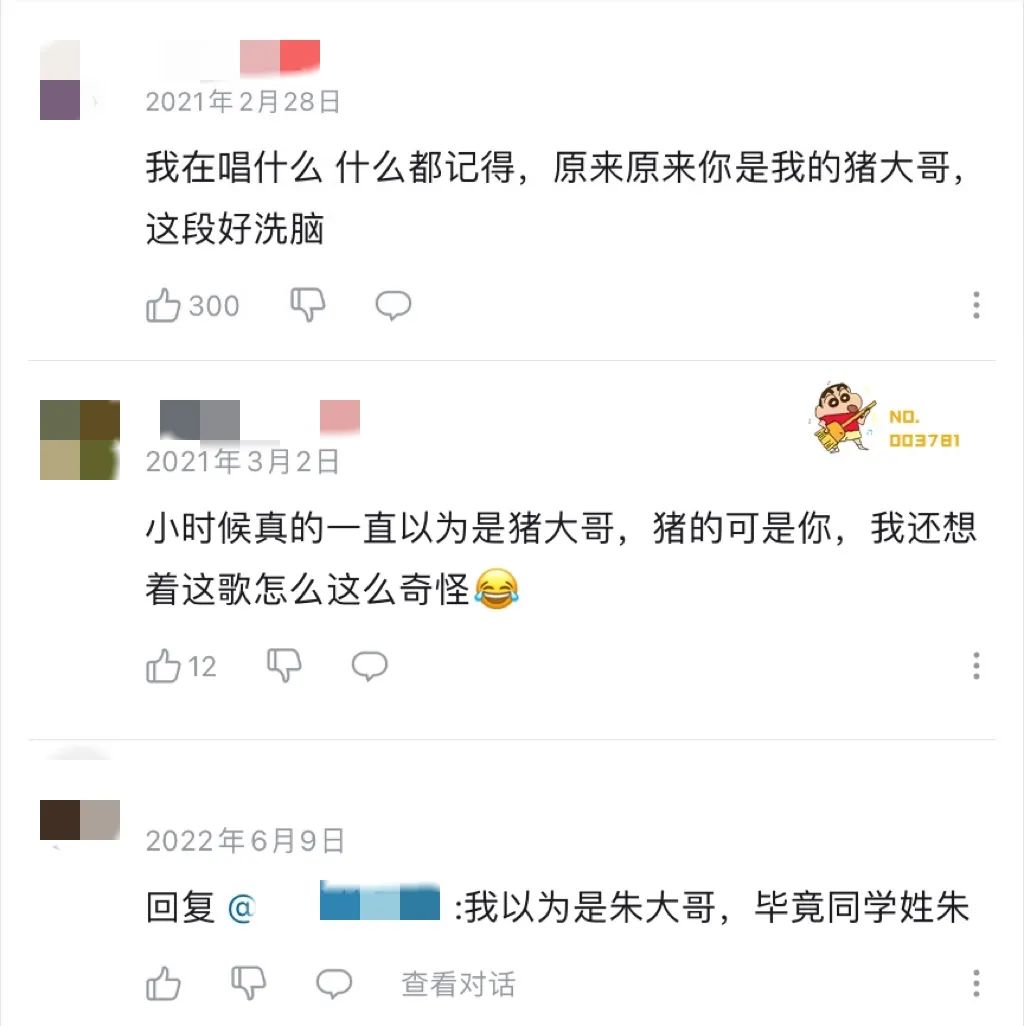Reply to the 2021年2月28日 comment

(x=393, y=305)
